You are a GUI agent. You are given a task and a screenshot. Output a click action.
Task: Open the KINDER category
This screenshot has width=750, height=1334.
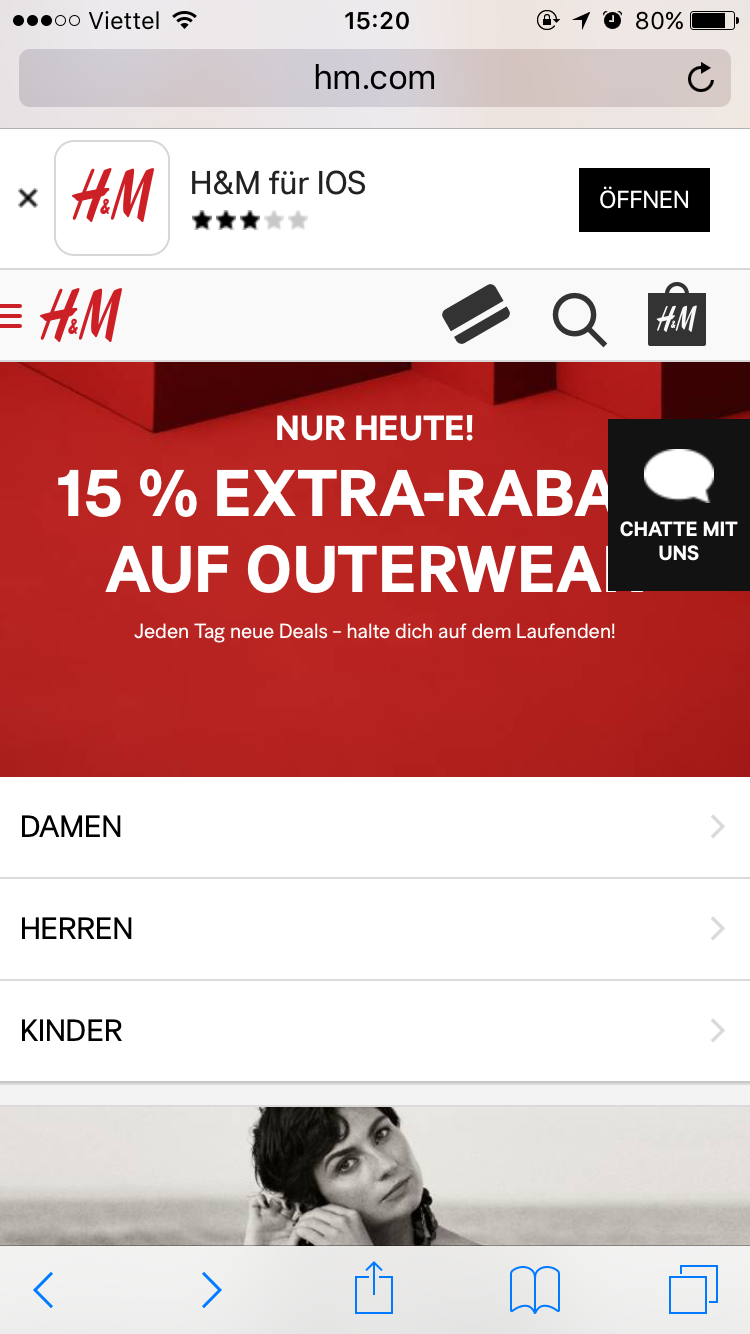pyautogui.click(x=374, y=1031)
